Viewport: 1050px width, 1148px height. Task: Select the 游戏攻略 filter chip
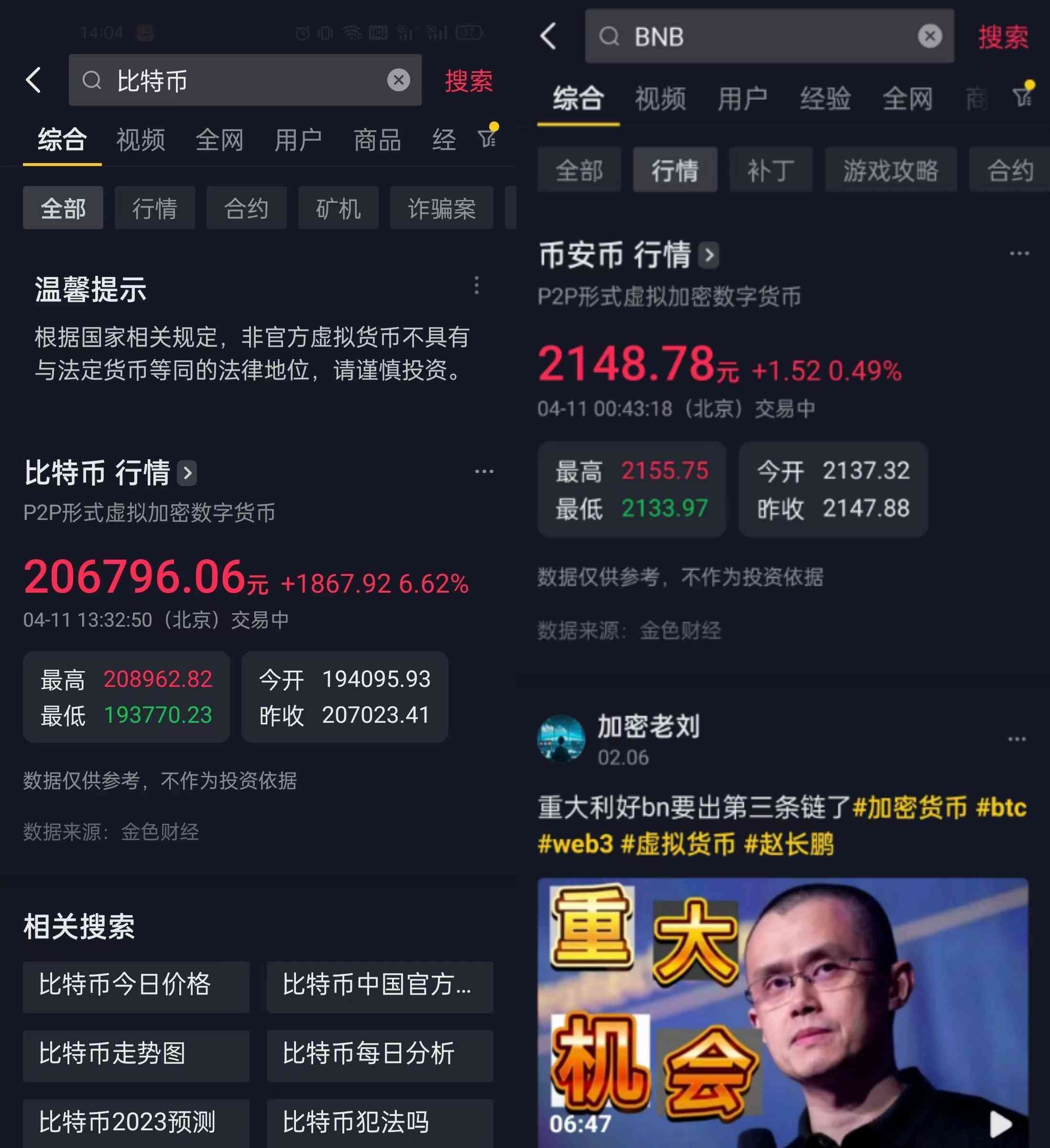point(890,170)
